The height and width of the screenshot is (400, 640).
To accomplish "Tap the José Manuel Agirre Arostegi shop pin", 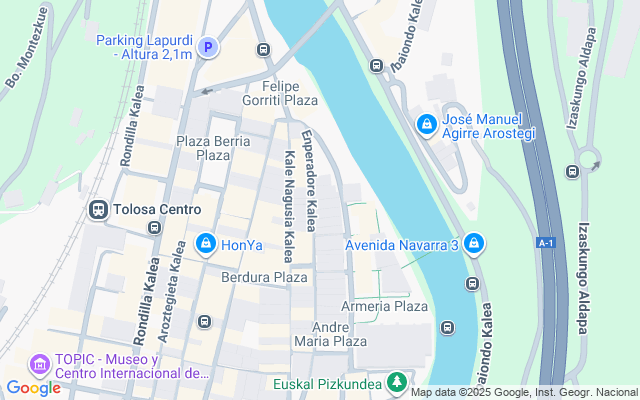I will click(x=427, y=124).
